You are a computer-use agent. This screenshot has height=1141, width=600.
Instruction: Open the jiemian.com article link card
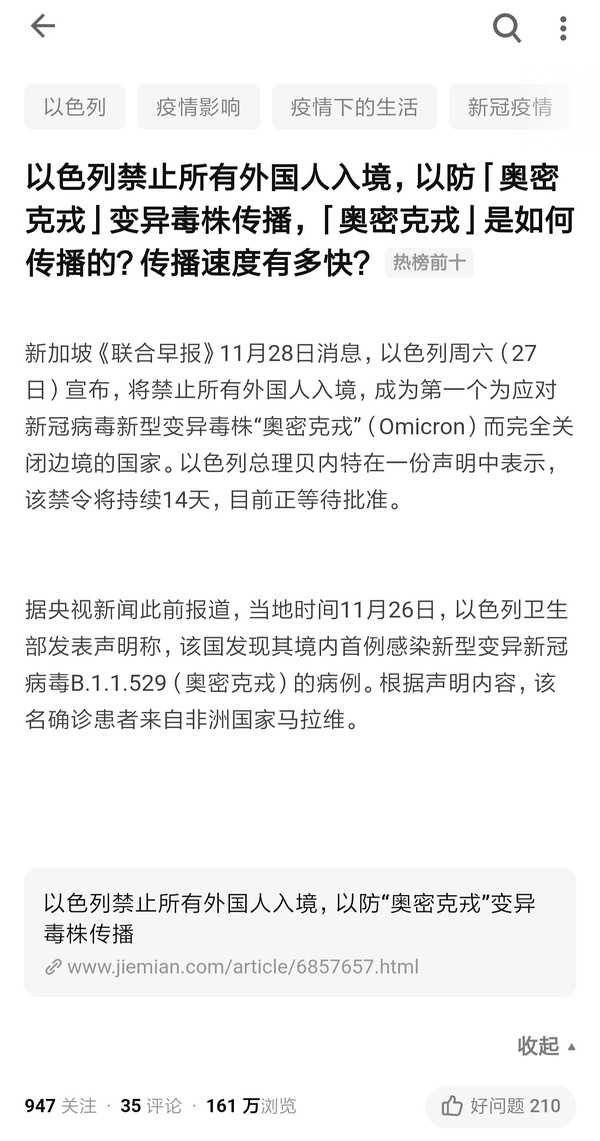click(300, 932)
